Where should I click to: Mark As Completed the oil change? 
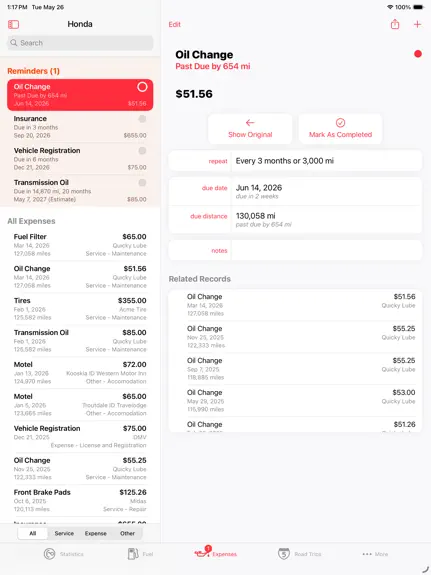point(340,129)
